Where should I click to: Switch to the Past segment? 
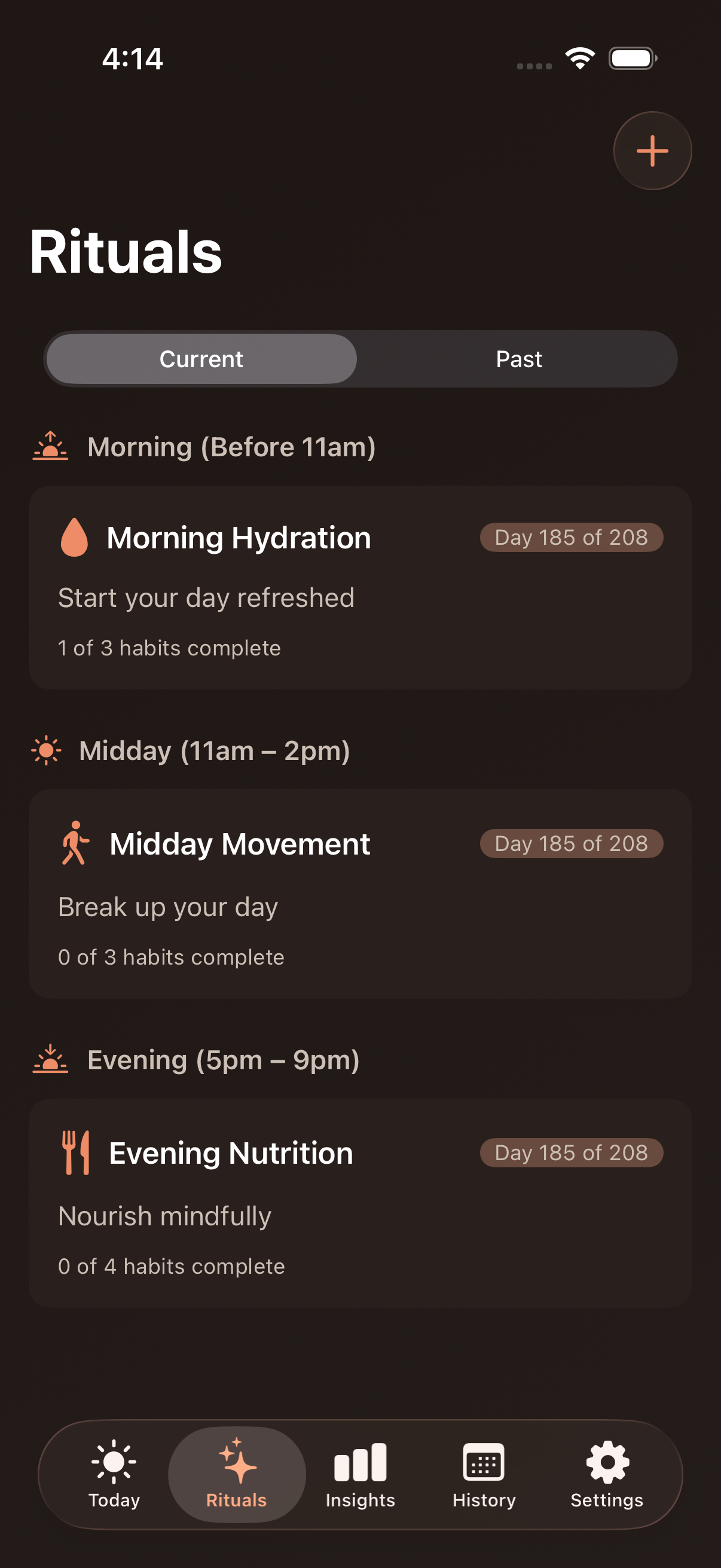coord(518,359)
